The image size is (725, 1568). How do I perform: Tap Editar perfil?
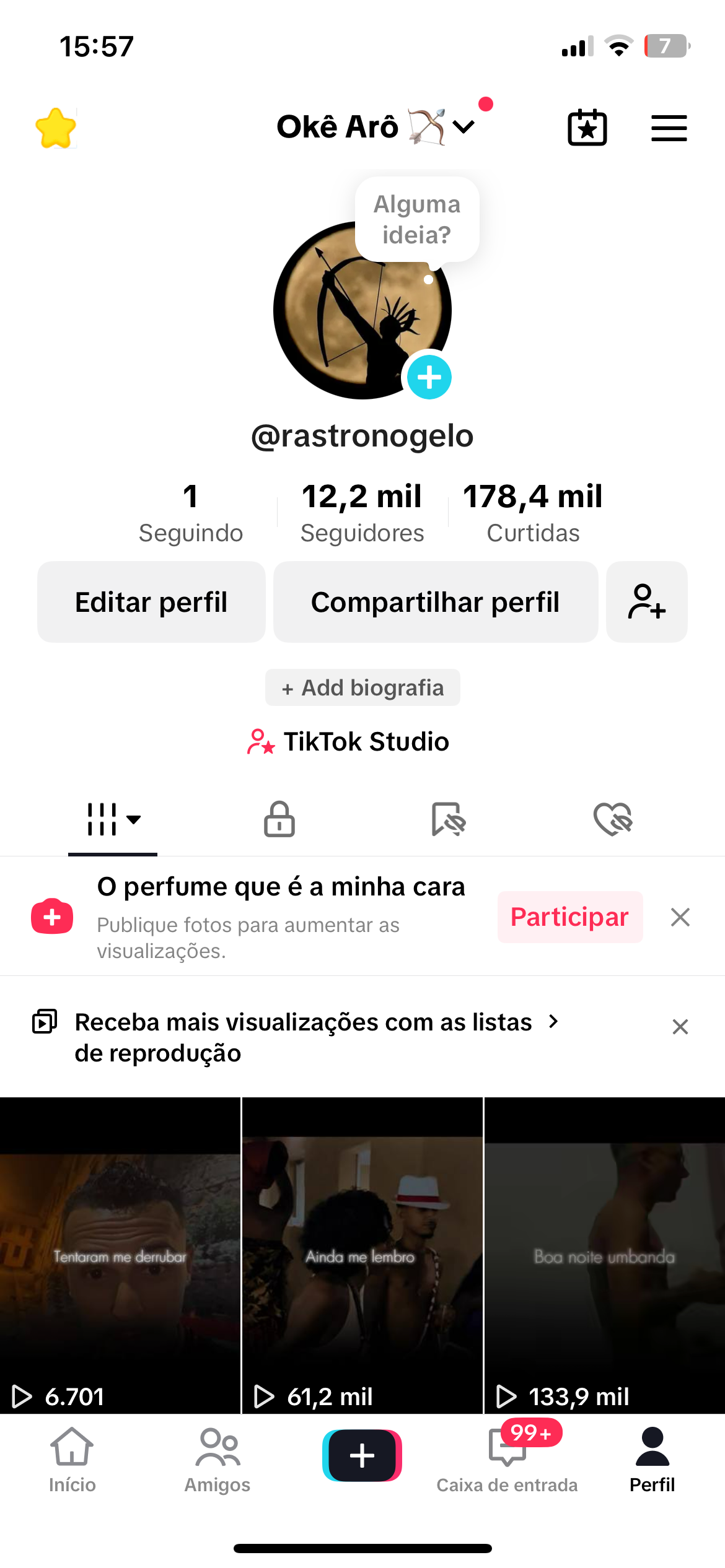[x=151, y=602]
